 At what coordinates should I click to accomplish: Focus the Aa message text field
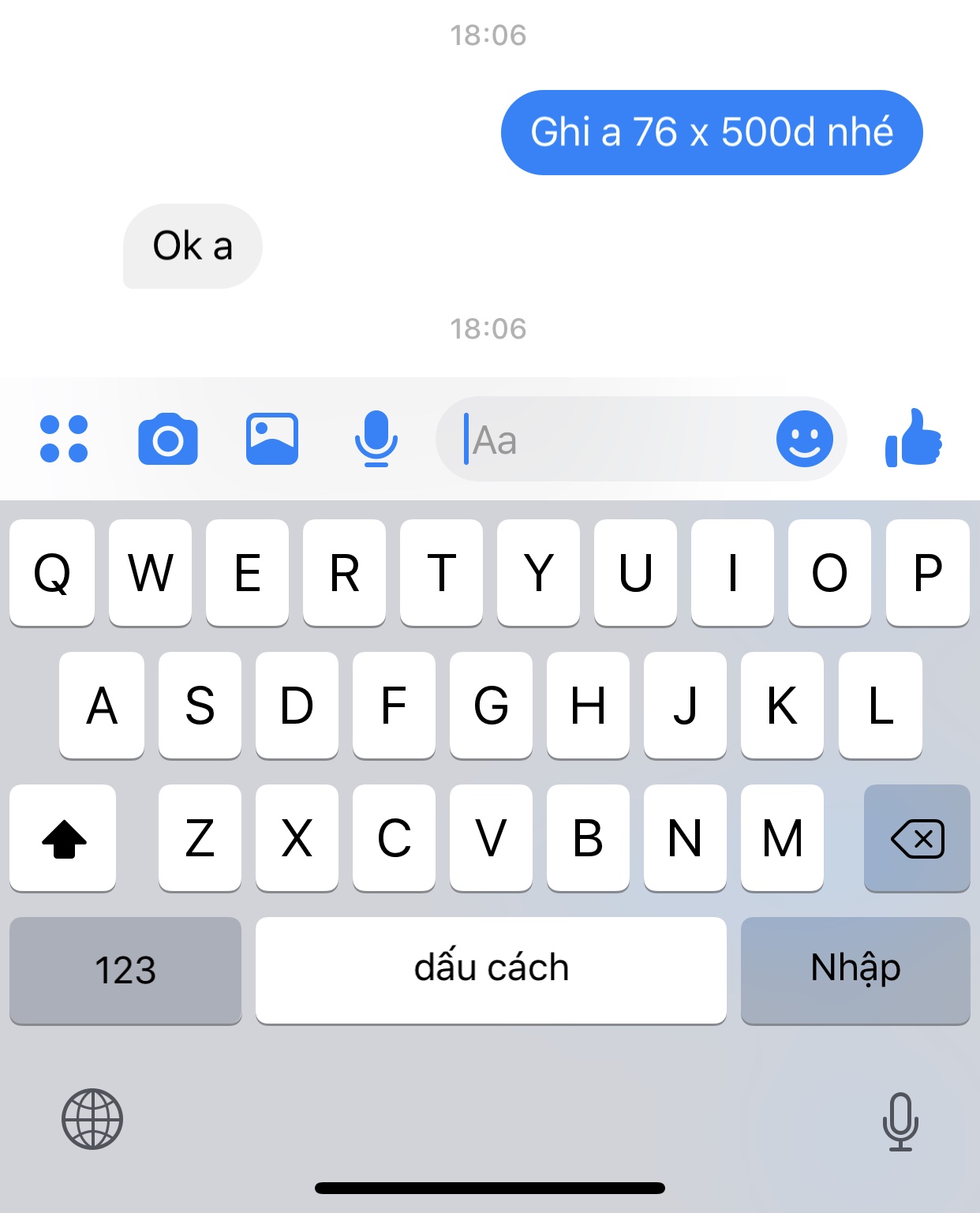608,440
